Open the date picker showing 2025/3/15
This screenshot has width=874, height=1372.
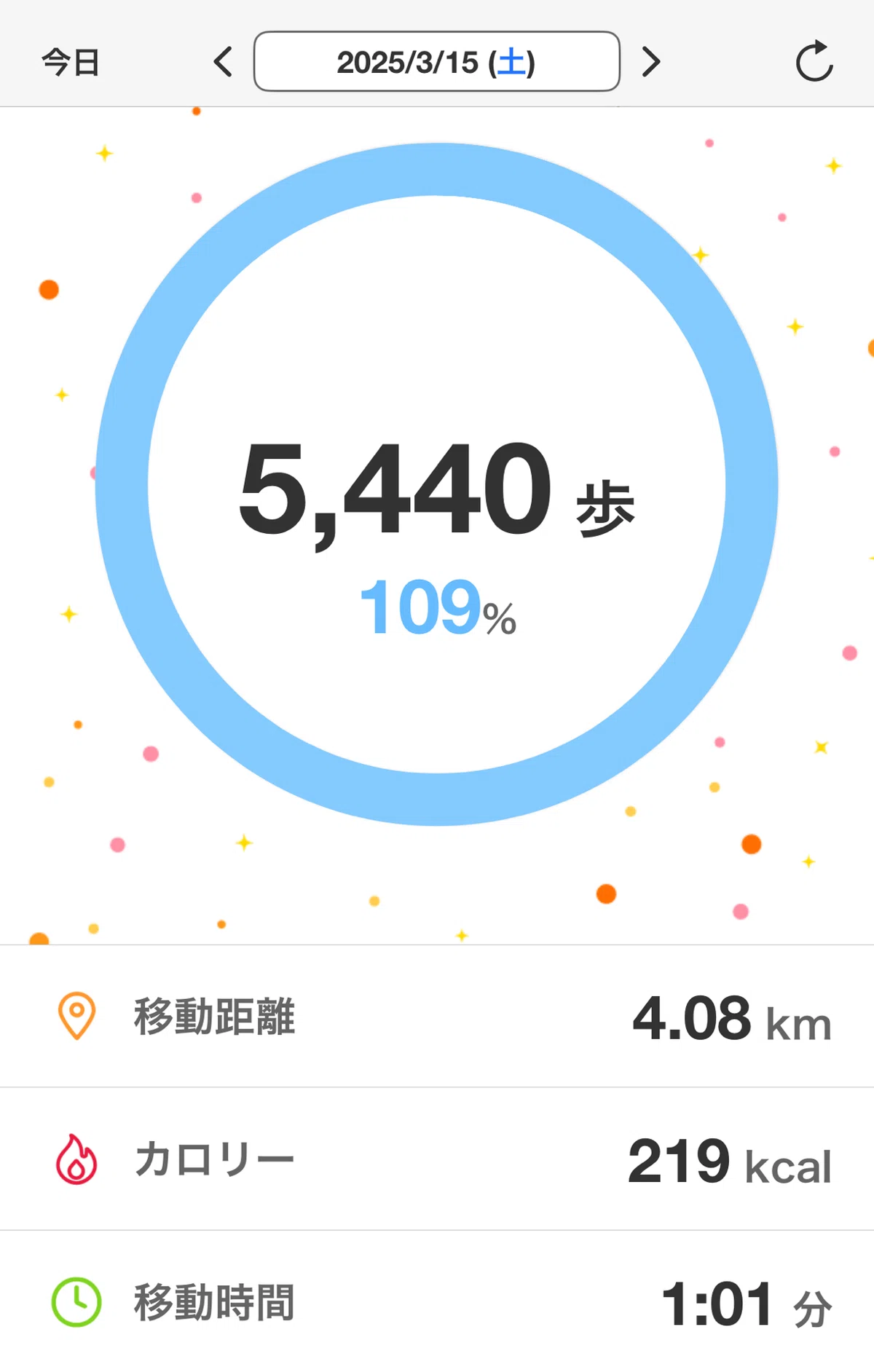[437, 61]
